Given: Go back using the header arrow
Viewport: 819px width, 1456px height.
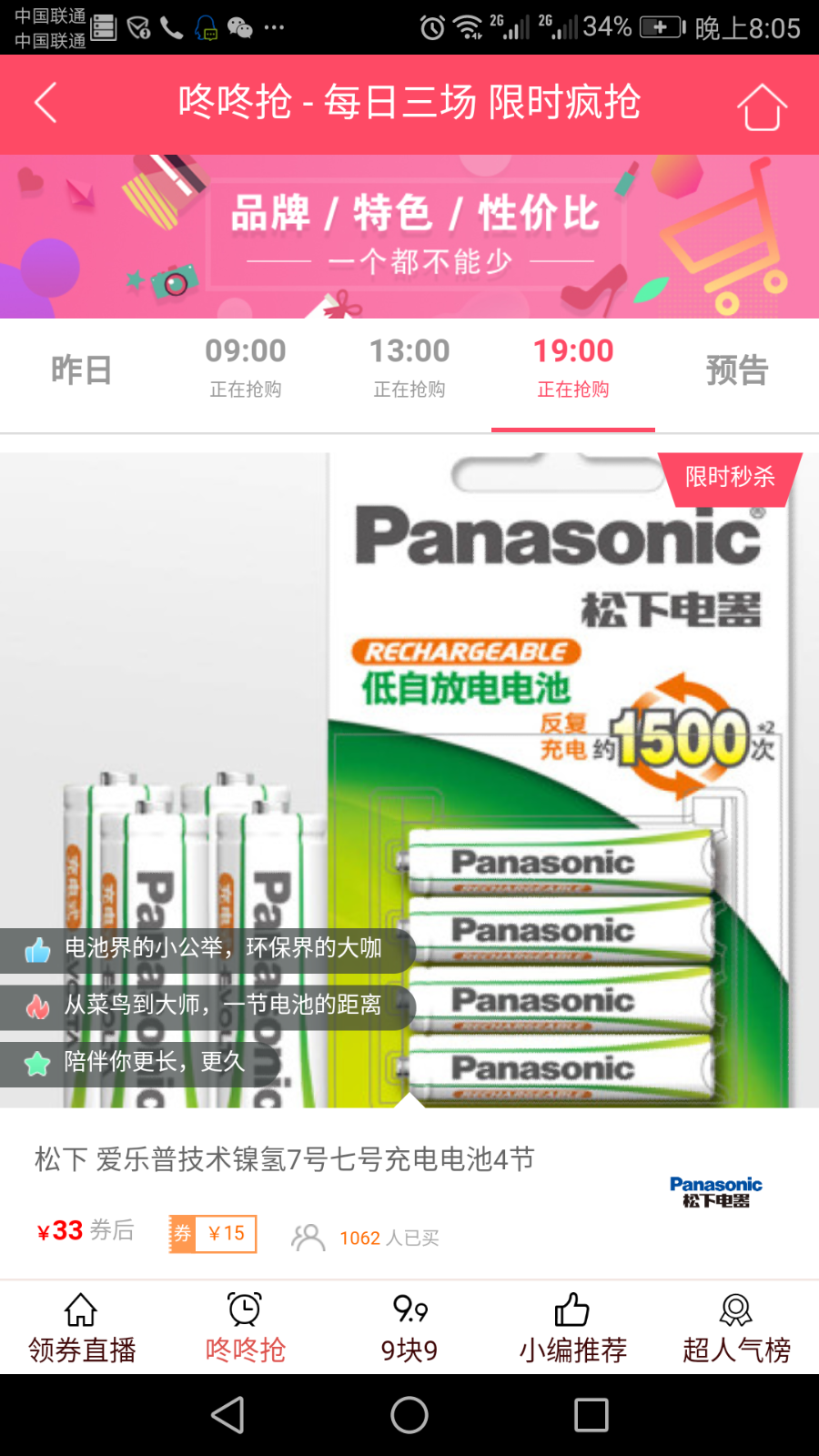Looking at the screenshot, I should (x=45, y=103).
